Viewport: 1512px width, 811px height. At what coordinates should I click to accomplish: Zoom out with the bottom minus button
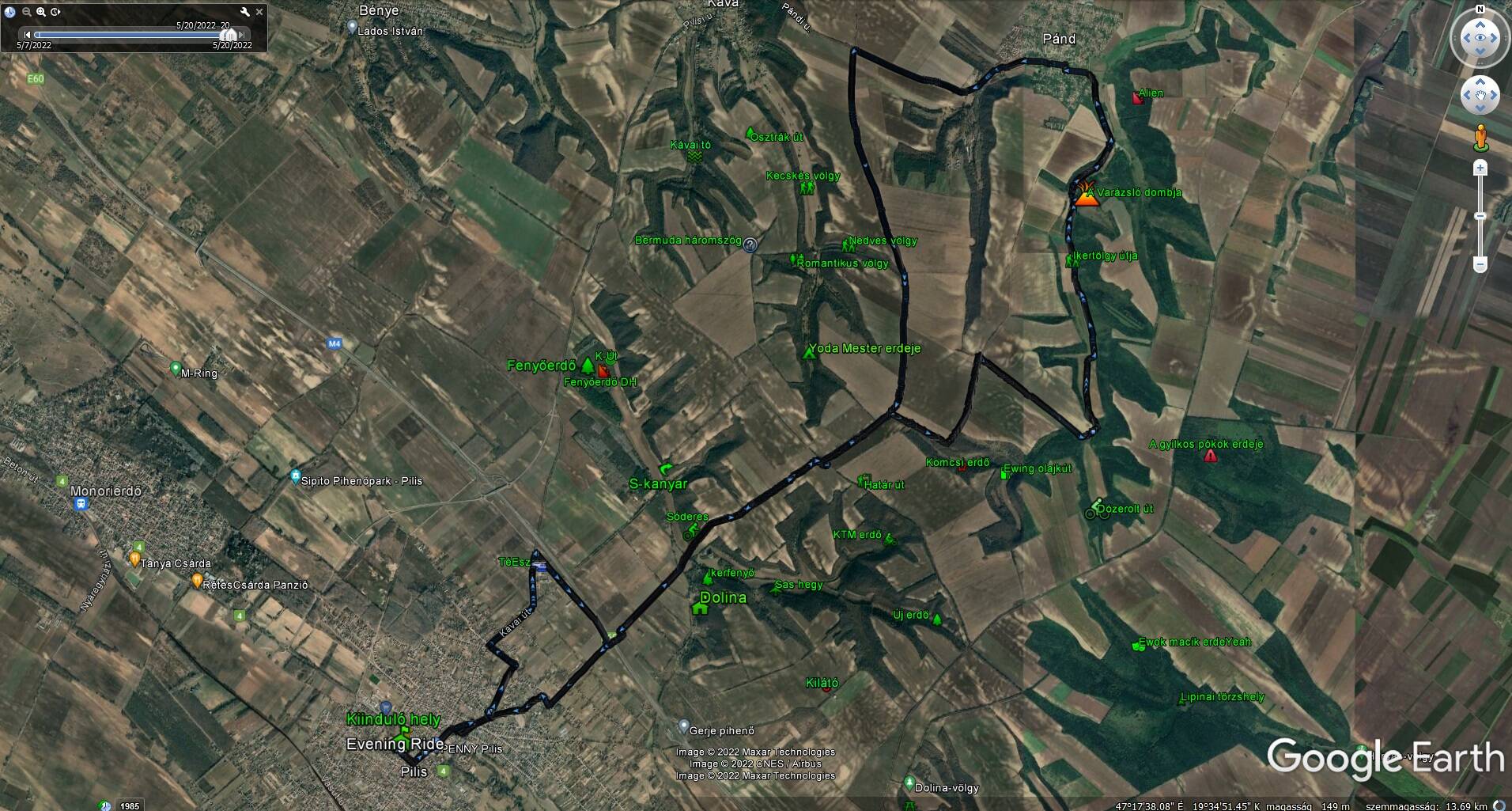[x=1480, y=264]
